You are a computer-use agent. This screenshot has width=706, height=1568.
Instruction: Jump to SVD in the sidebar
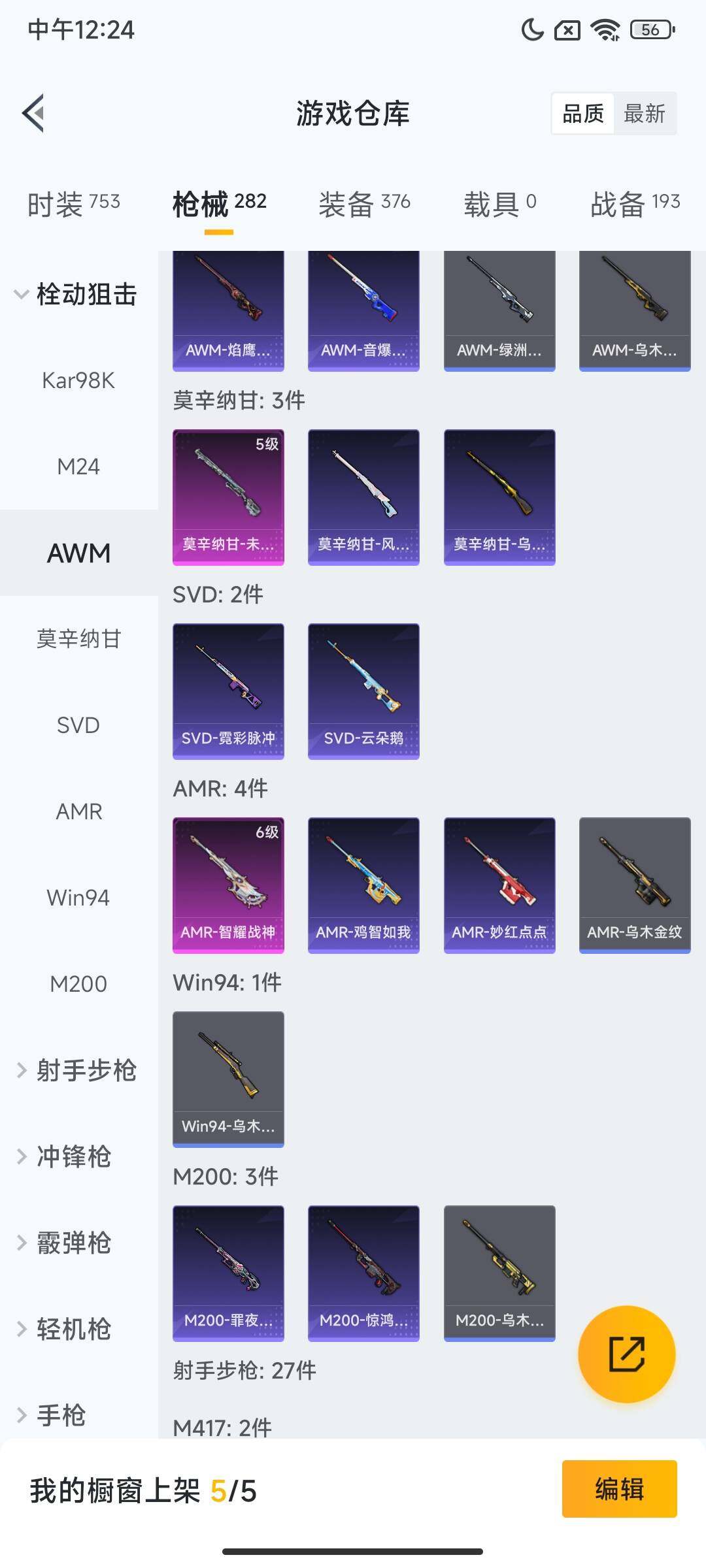point(78,725)
